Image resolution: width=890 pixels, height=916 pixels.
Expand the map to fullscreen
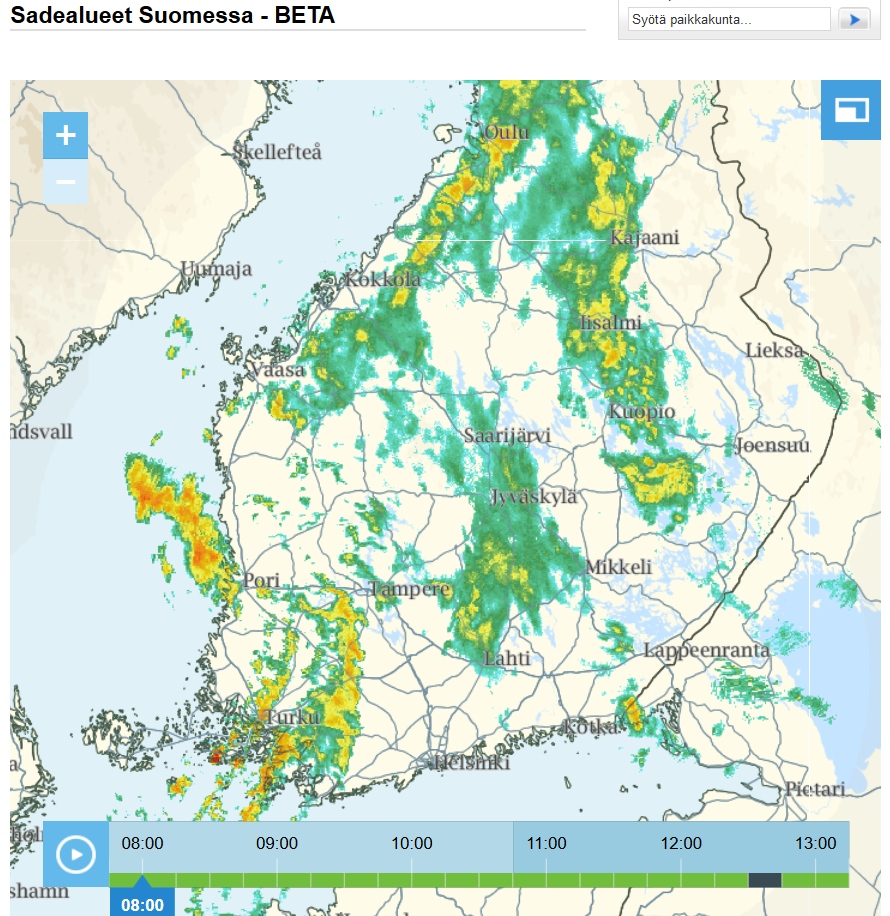click(851, 110)
